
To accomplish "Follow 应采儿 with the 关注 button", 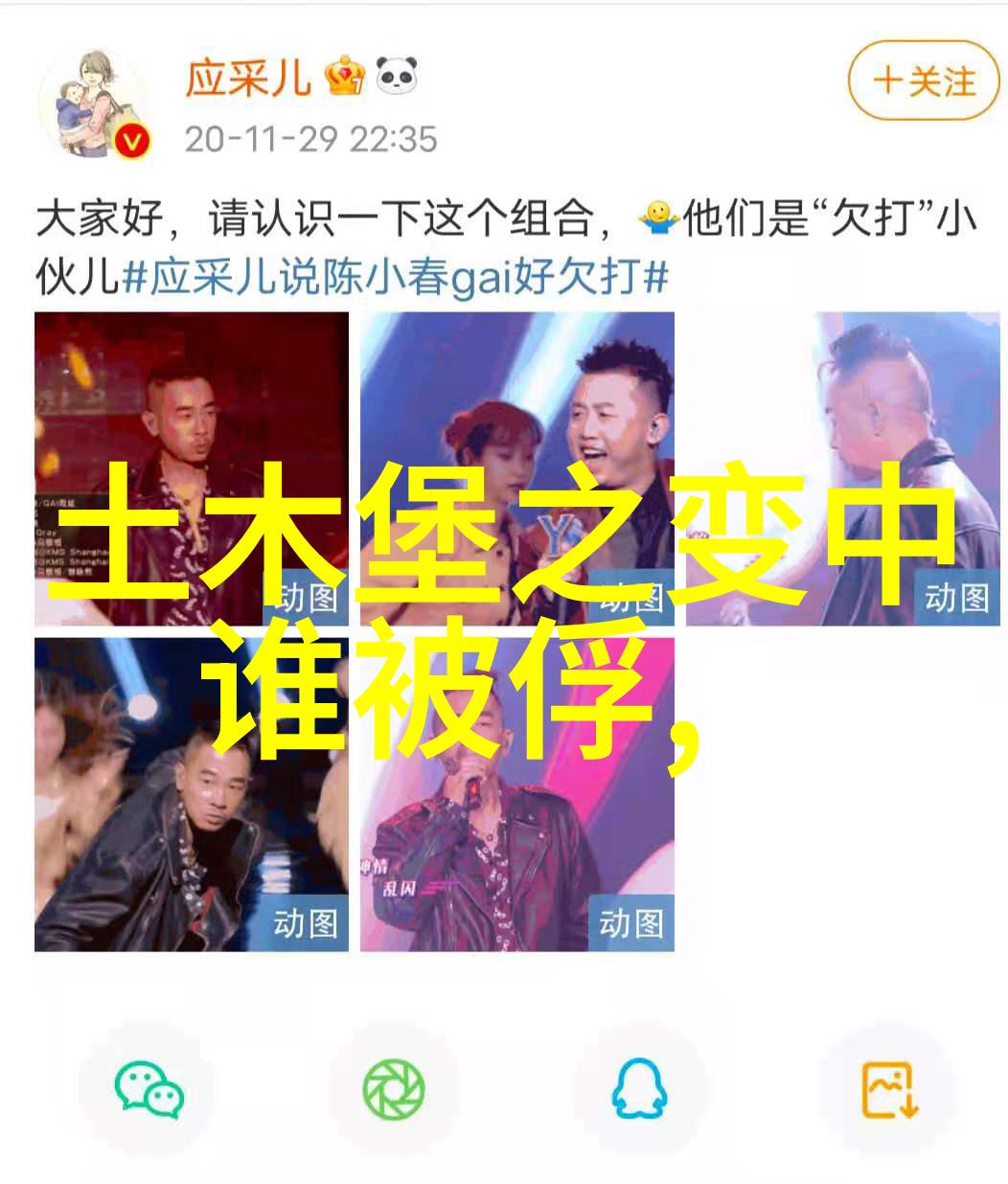I will pos(924,81).
